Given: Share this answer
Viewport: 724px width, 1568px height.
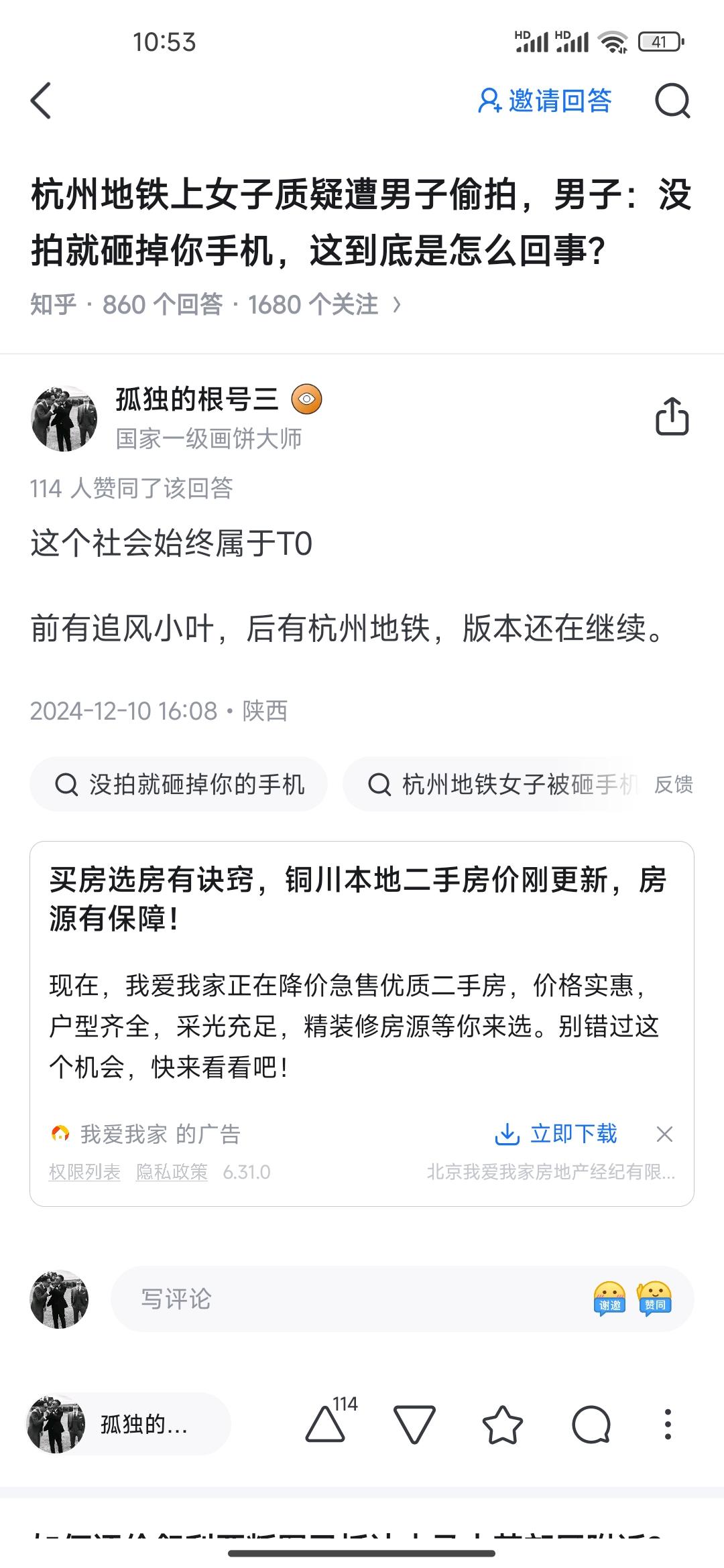Looking at the screenshot, I should 672,416.
